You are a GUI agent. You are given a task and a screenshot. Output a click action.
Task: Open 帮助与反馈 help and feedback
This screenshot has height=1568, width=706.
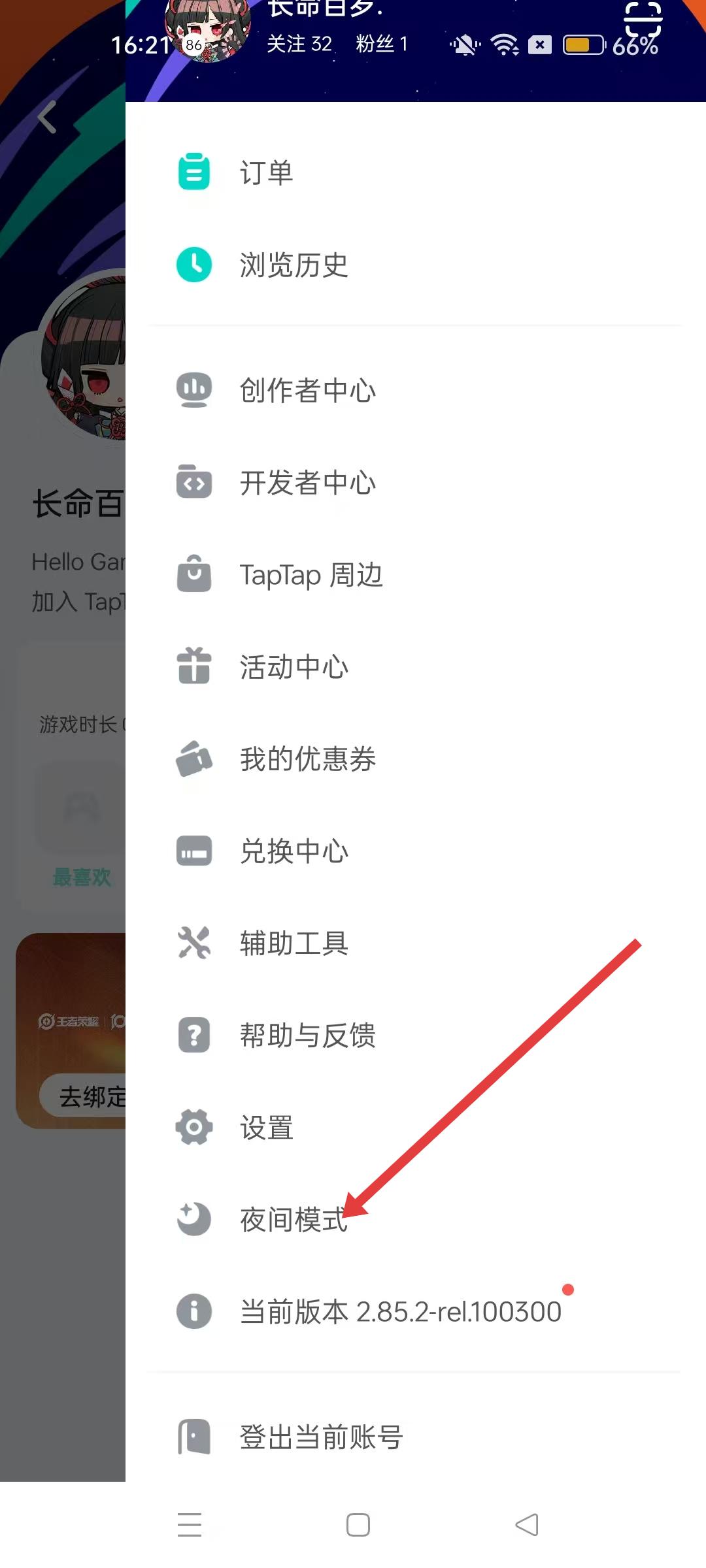point(307,1036)
